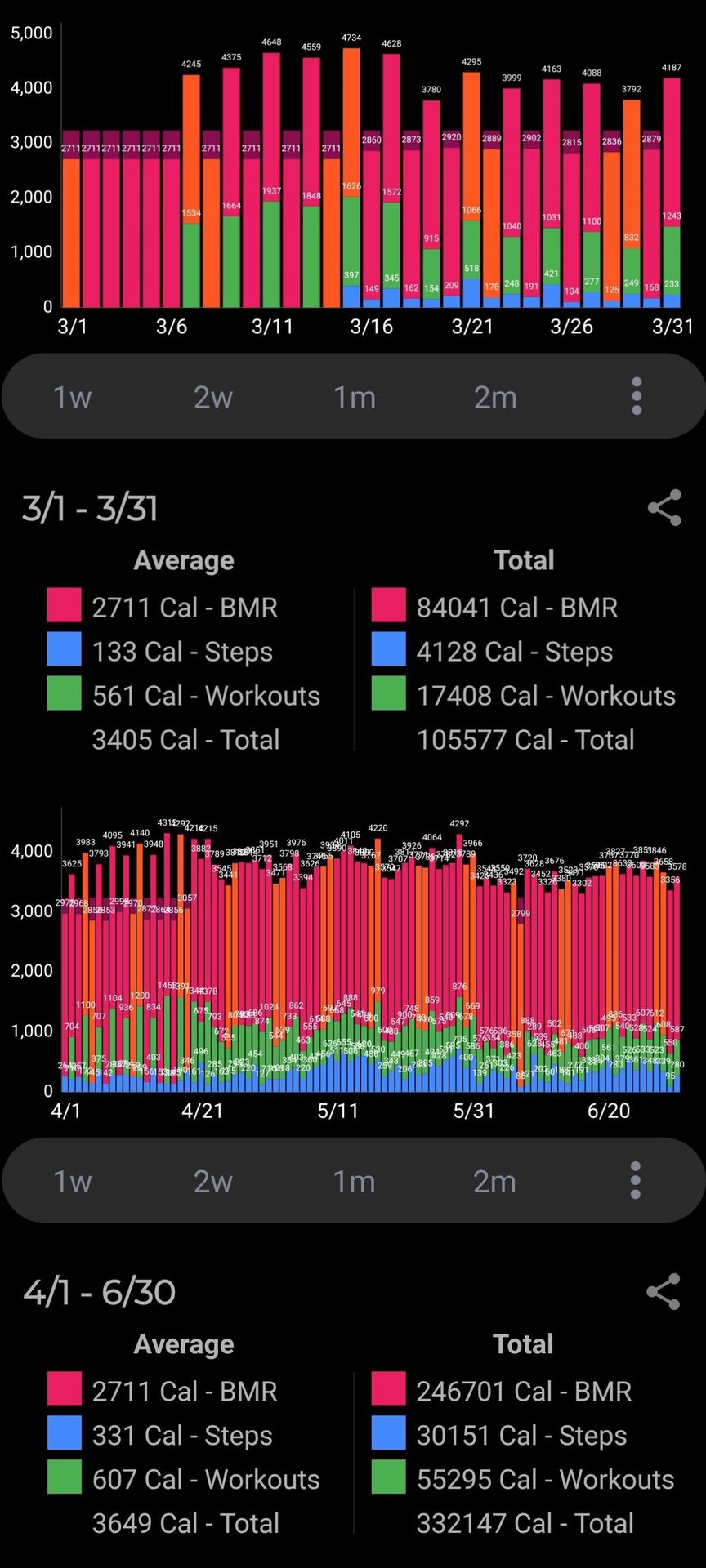Open overflow menu under the March chart
This screenshot has width=706, height=1568.
[637, 396]
